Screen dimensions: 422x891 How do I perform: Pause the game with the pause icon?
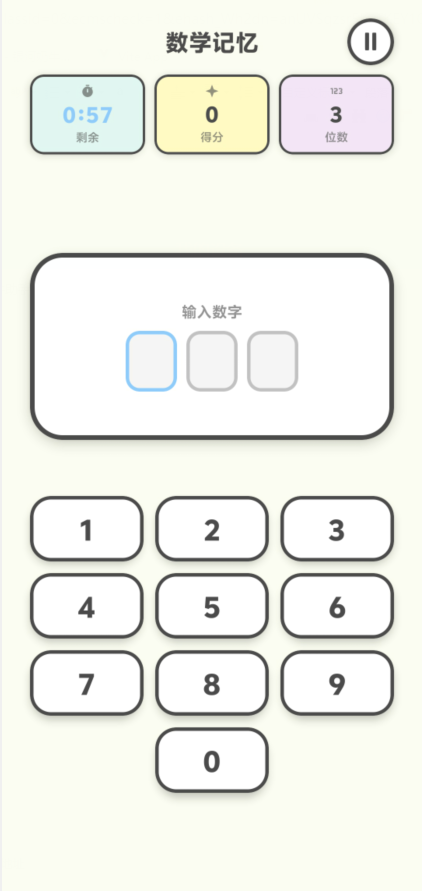pos(370,41)
